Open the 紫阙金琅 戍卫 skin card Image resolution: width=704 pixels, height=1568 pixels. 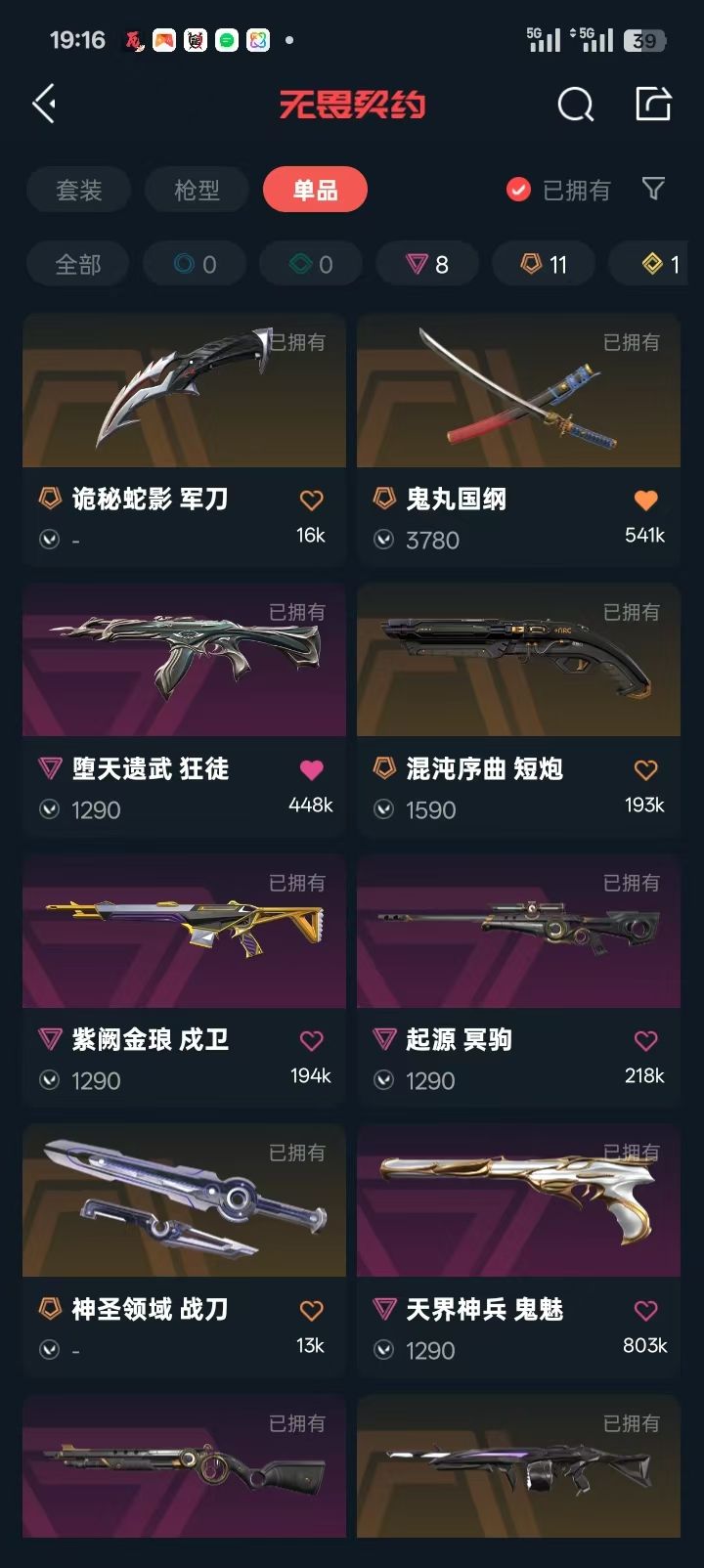tap(184, 980)
